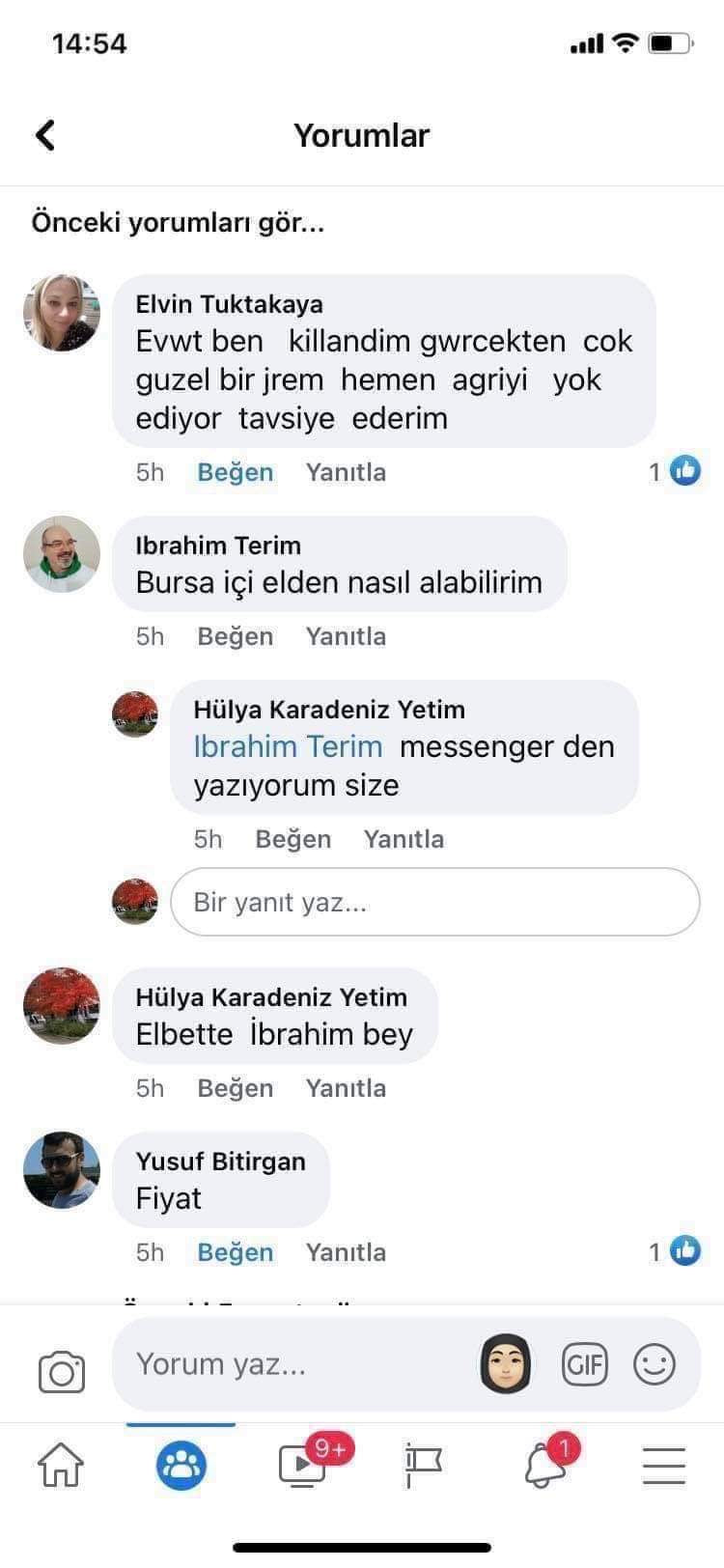Open the emoji picker
This screenshot has height=1568, width=724.
[x=654, y=1364]
